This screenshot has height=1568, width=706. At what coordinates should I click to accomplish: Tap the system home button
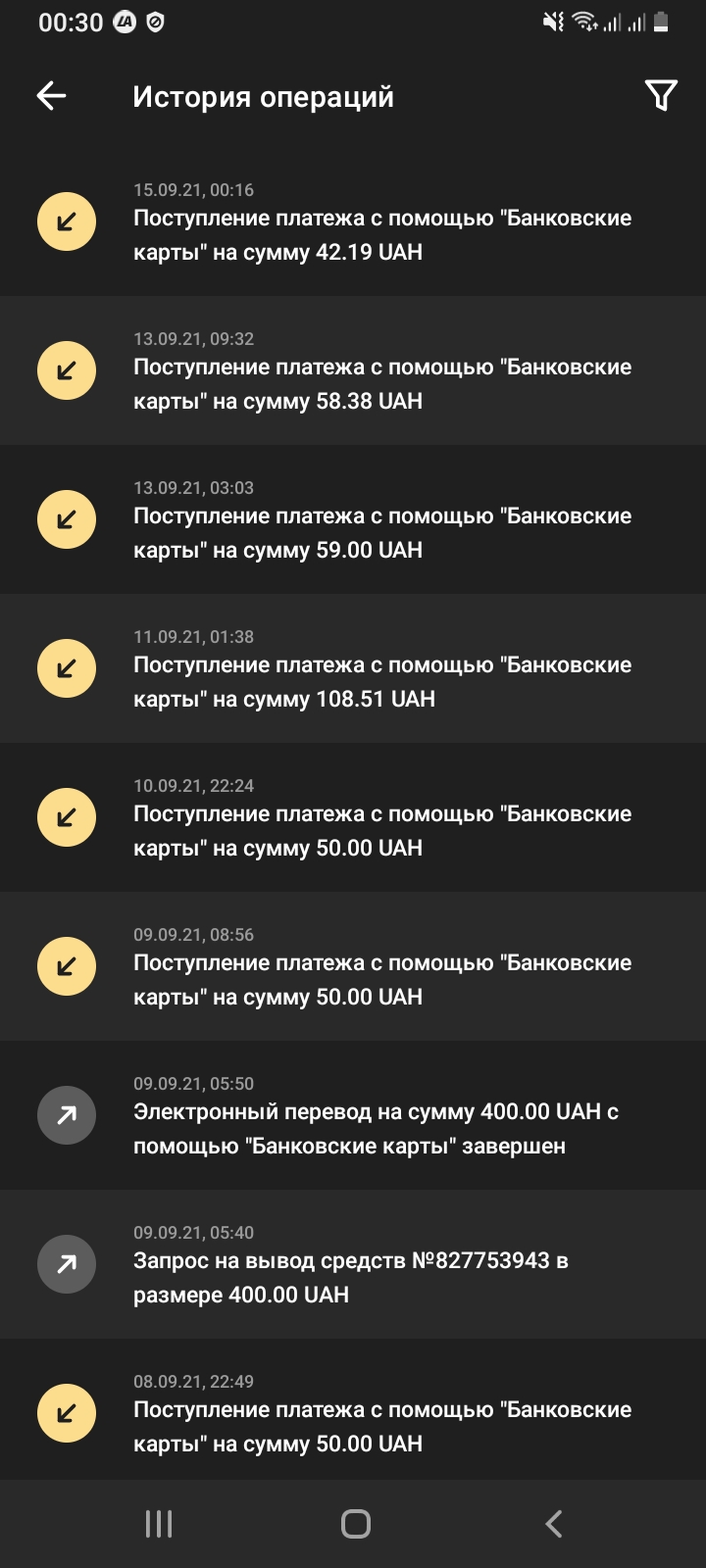coord(355,1524)
